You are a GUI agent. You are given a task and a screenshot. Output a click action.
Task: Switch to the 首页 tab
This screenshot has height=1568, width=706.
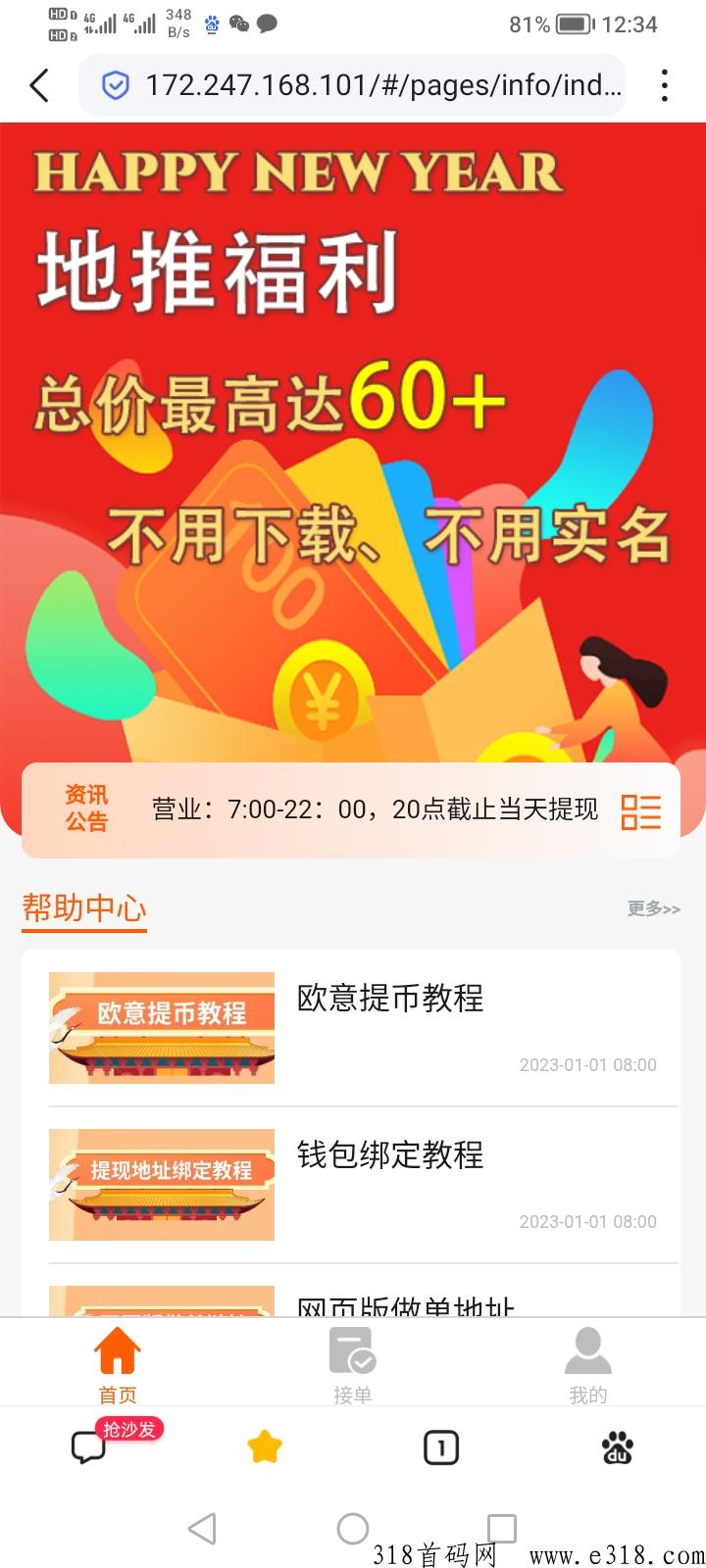click(118, 1363)
